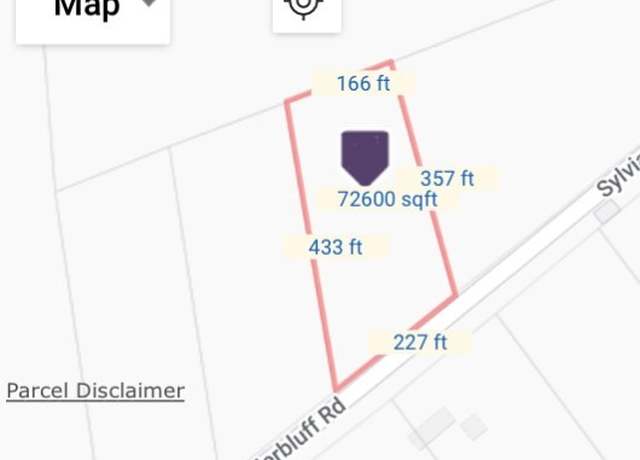Screen dimensions: 640x460
Task: Open the Map type dropdown
Action: click(93, 12)
